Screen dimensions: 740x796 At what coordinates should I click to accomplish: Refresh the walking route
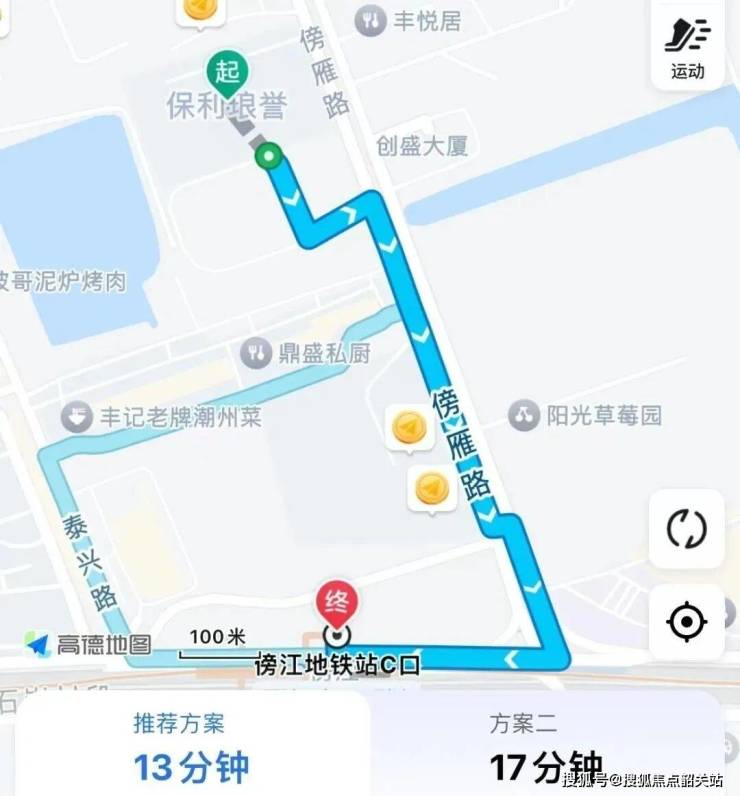[x=686, y=528]
